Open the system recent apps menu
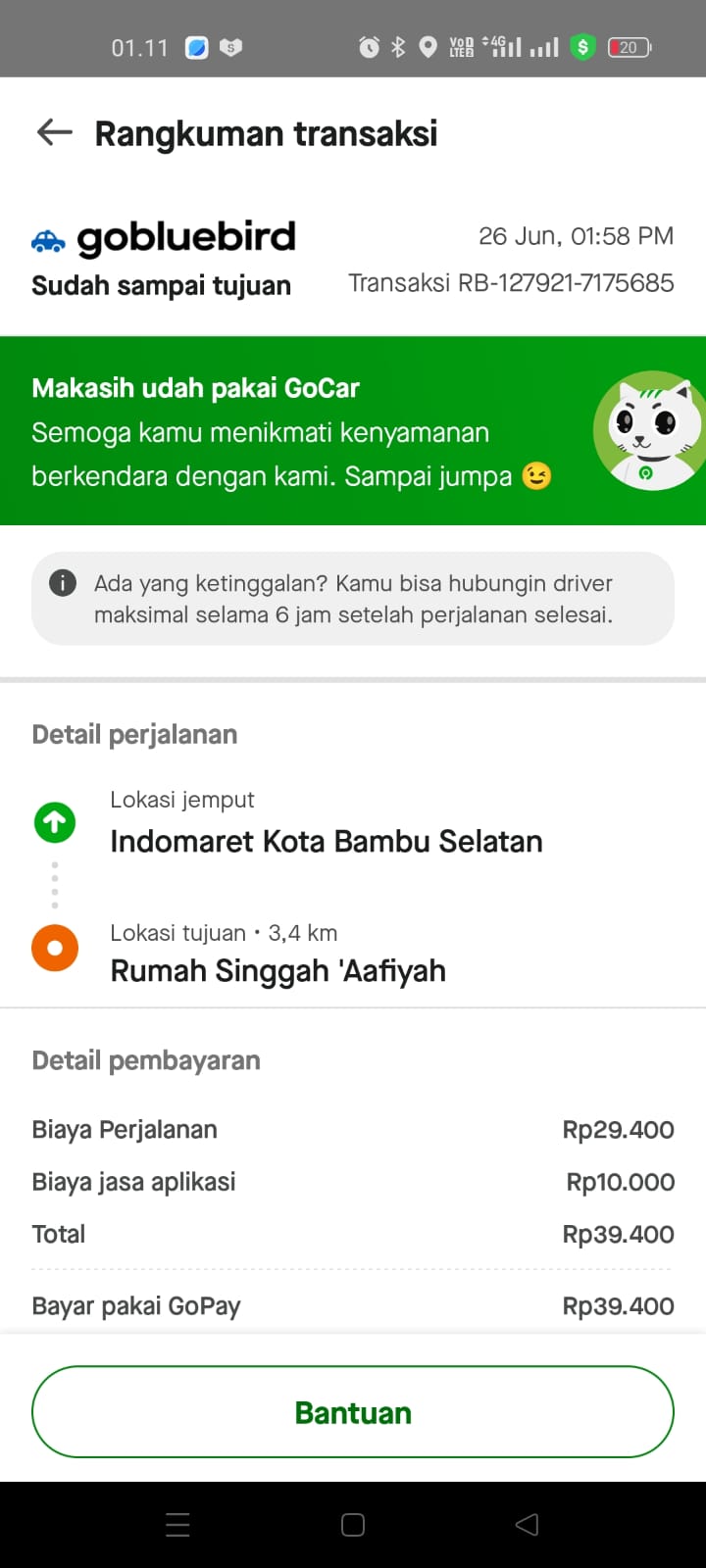The width and height of the screenshot is (706, 1568). tap(177, 1524)
